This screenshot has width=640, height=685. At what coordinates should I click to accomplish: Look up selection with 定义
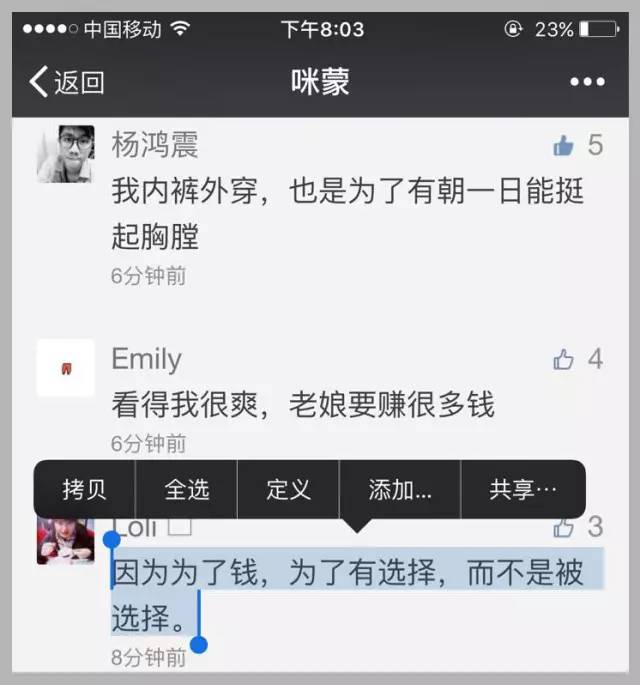[x=289, y=489]
